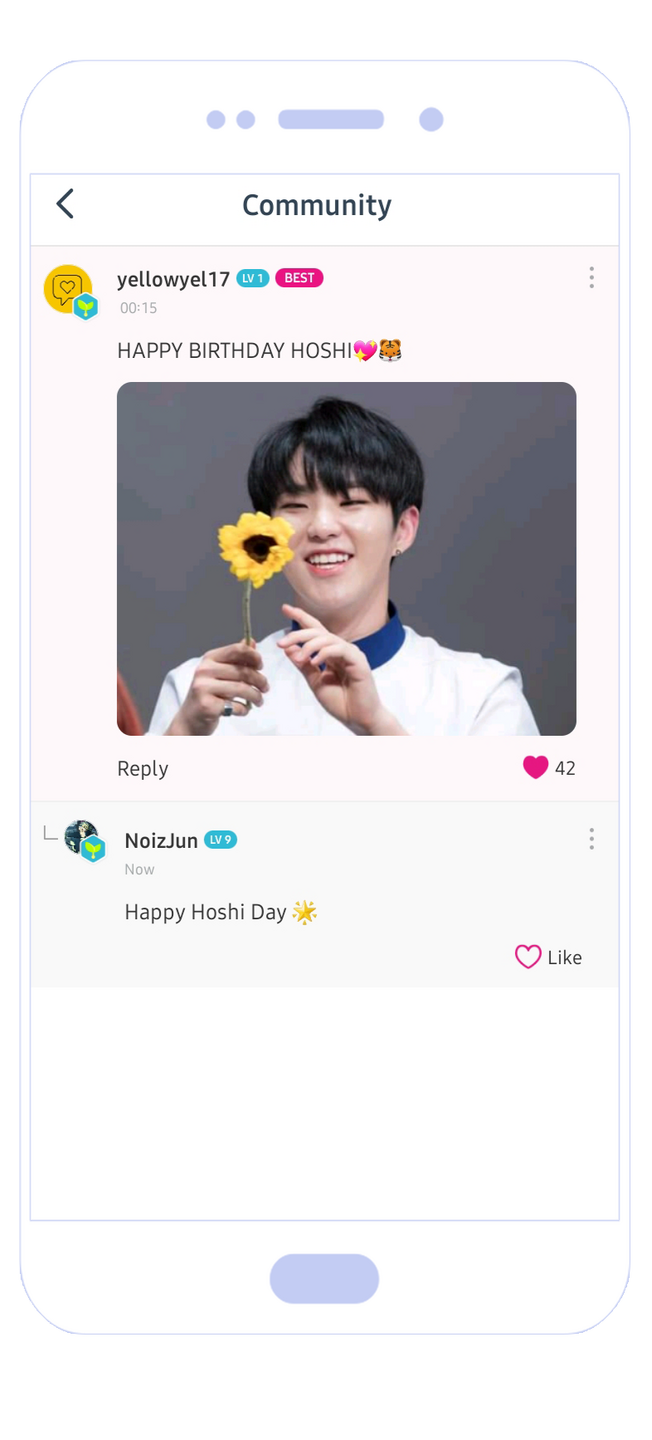Open yellowyel17's profile avatar

[69, 290]
